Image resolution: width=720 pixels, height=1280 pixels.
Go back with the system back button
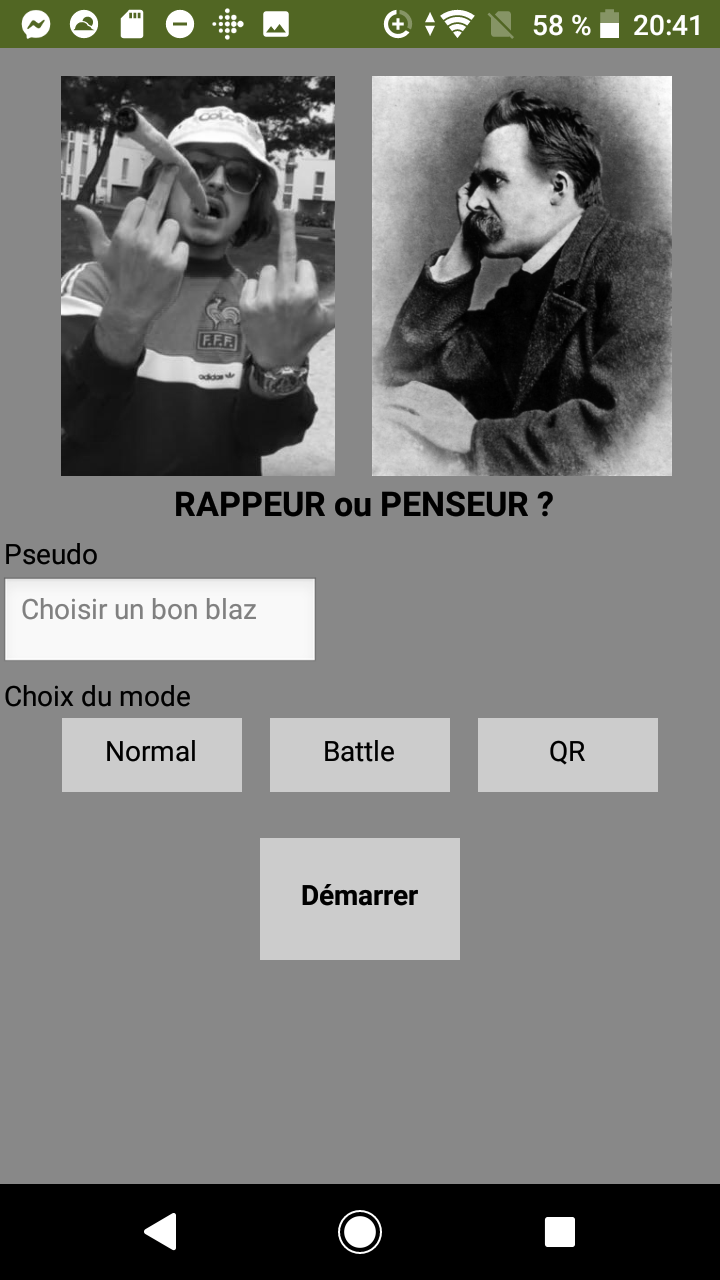tap(161, 1231)
